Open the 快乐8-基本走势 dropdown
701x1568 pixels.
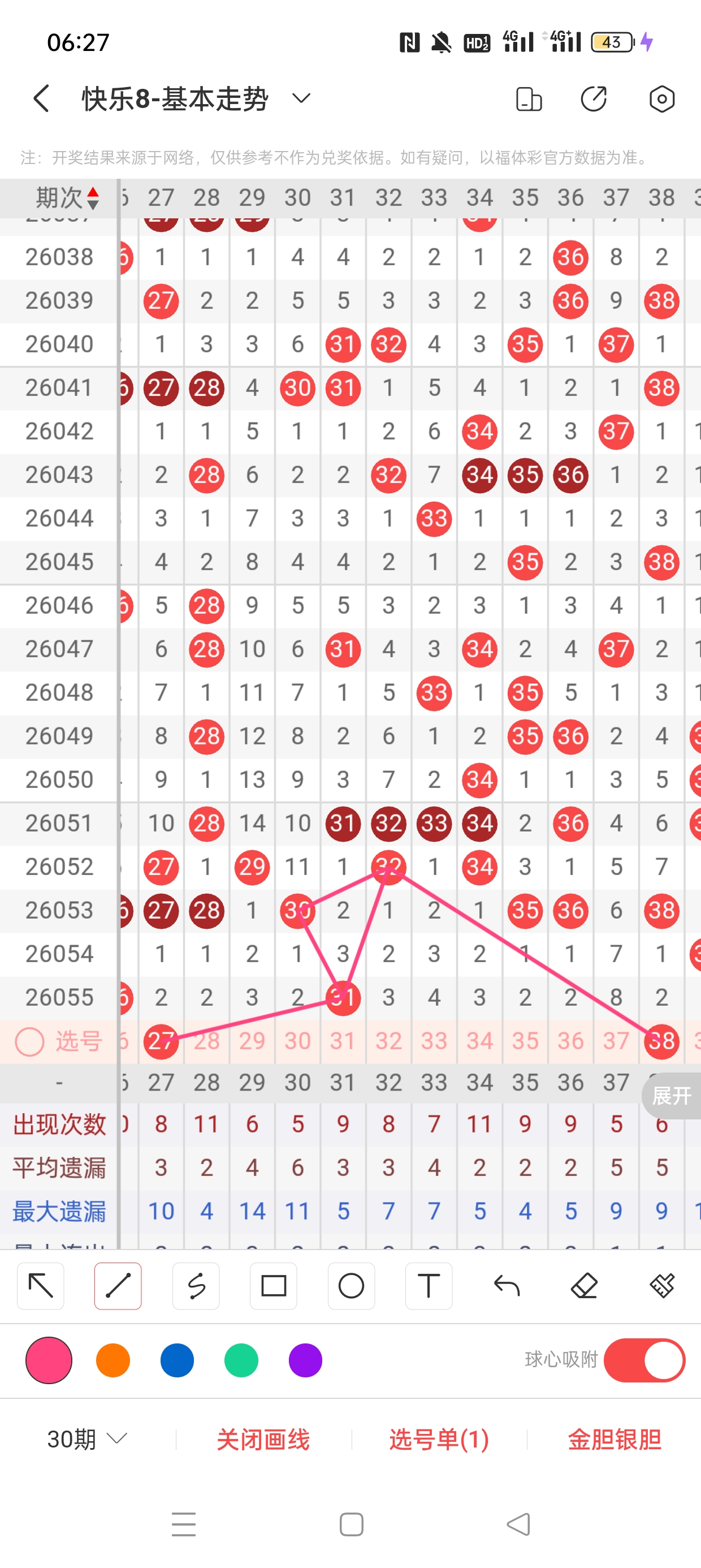(x=302, y=98)
